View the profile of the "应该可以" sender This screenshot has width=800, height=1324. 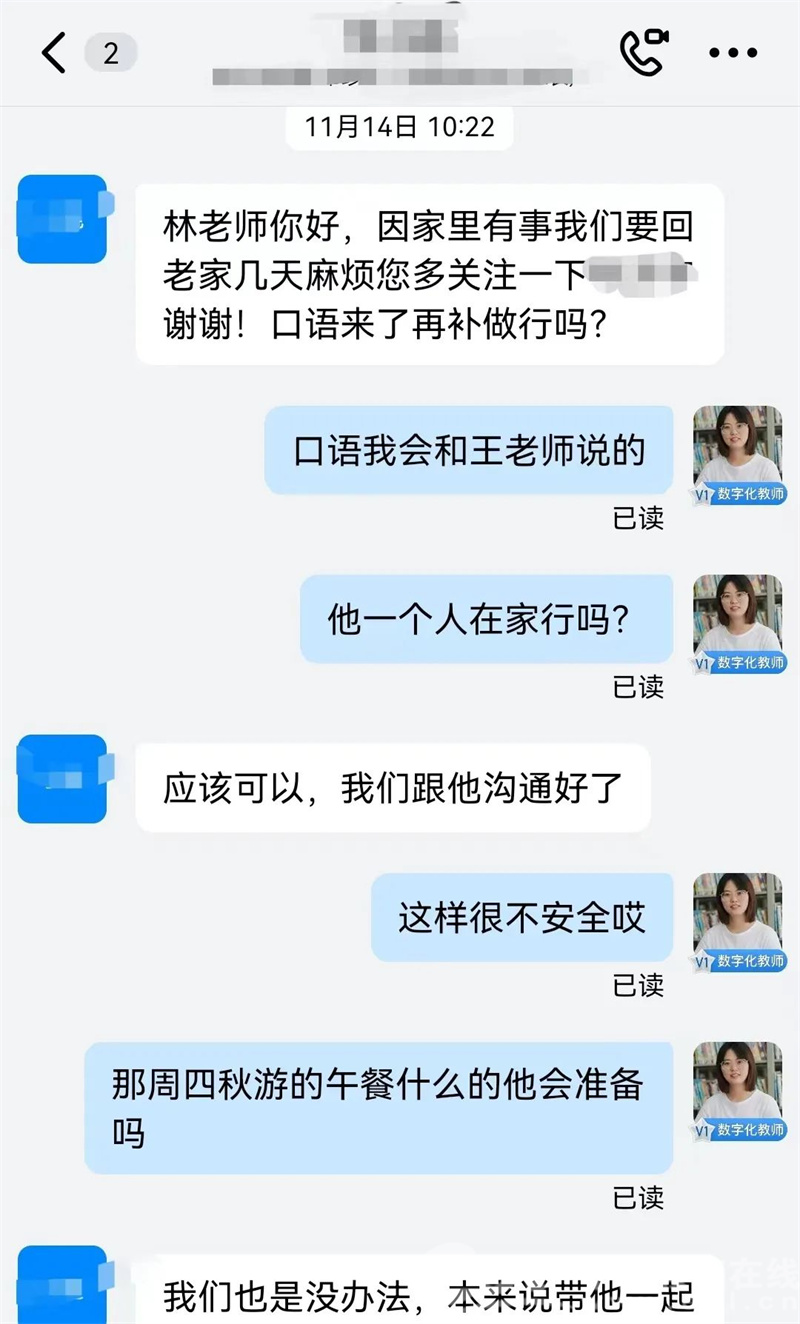[x=62, y=779]
